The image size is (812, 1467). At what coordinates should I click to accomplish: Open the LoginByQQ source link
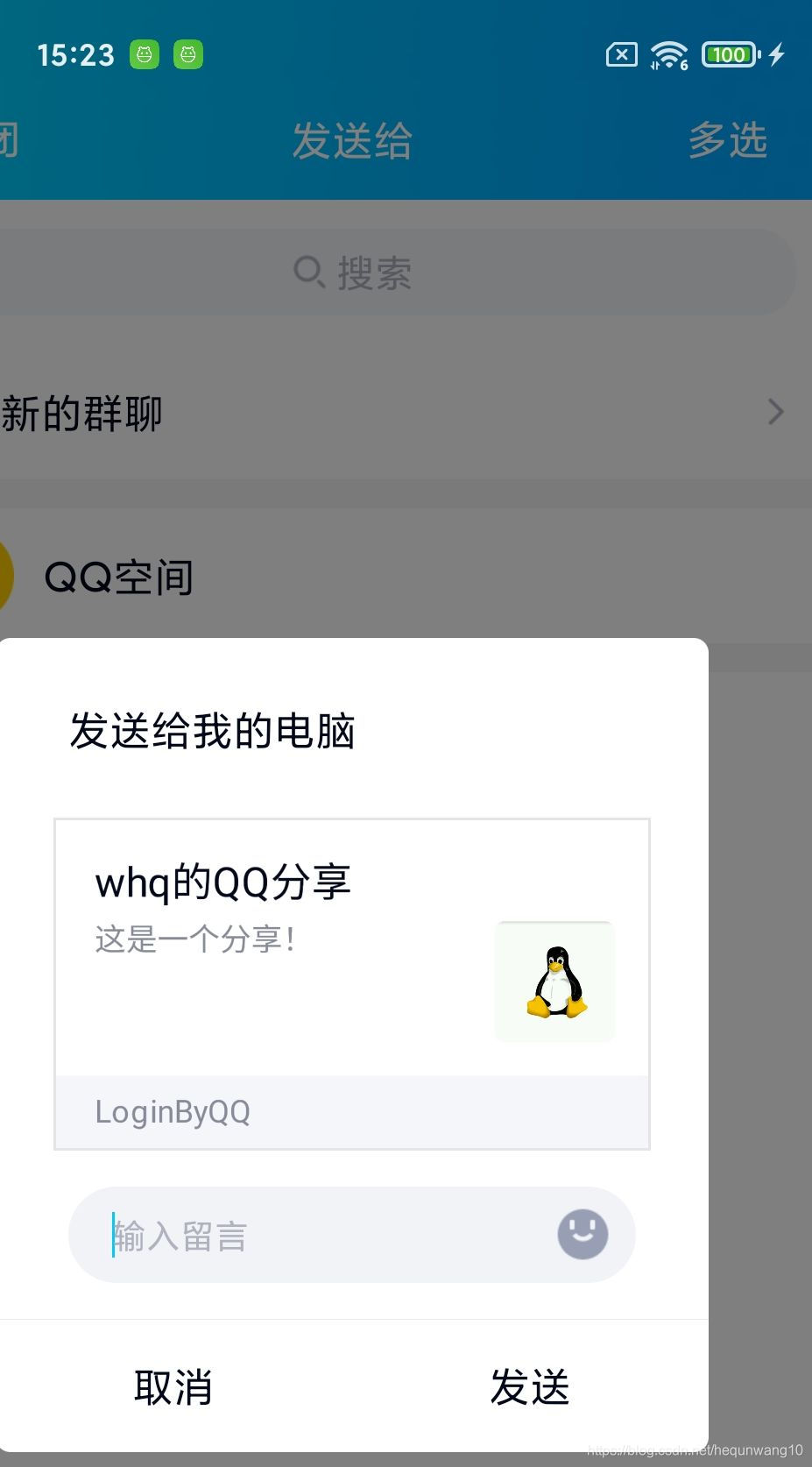click(x=173, y=1112)
